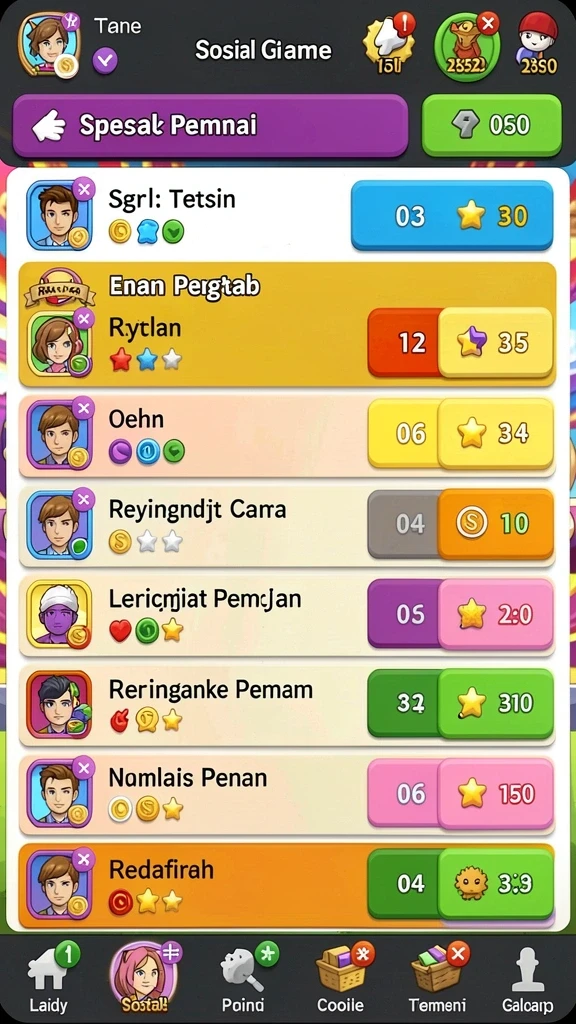Viewport: 576px width, 1024px height.
Task: Open the Sgrl: Tetsin player row
Action: click(288, 216)
